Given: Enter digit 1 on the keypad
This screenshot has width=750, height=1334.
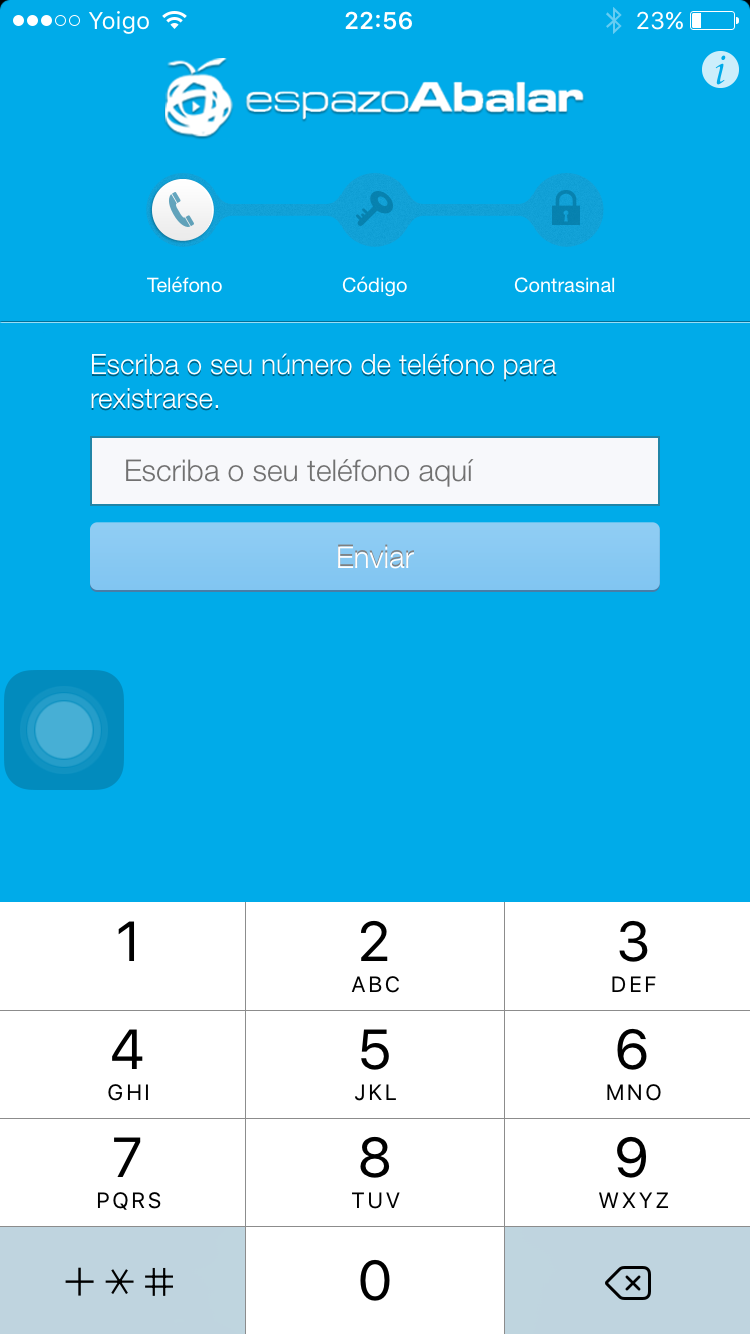Looking at the screenshot, I should click(x=123, y=956).
